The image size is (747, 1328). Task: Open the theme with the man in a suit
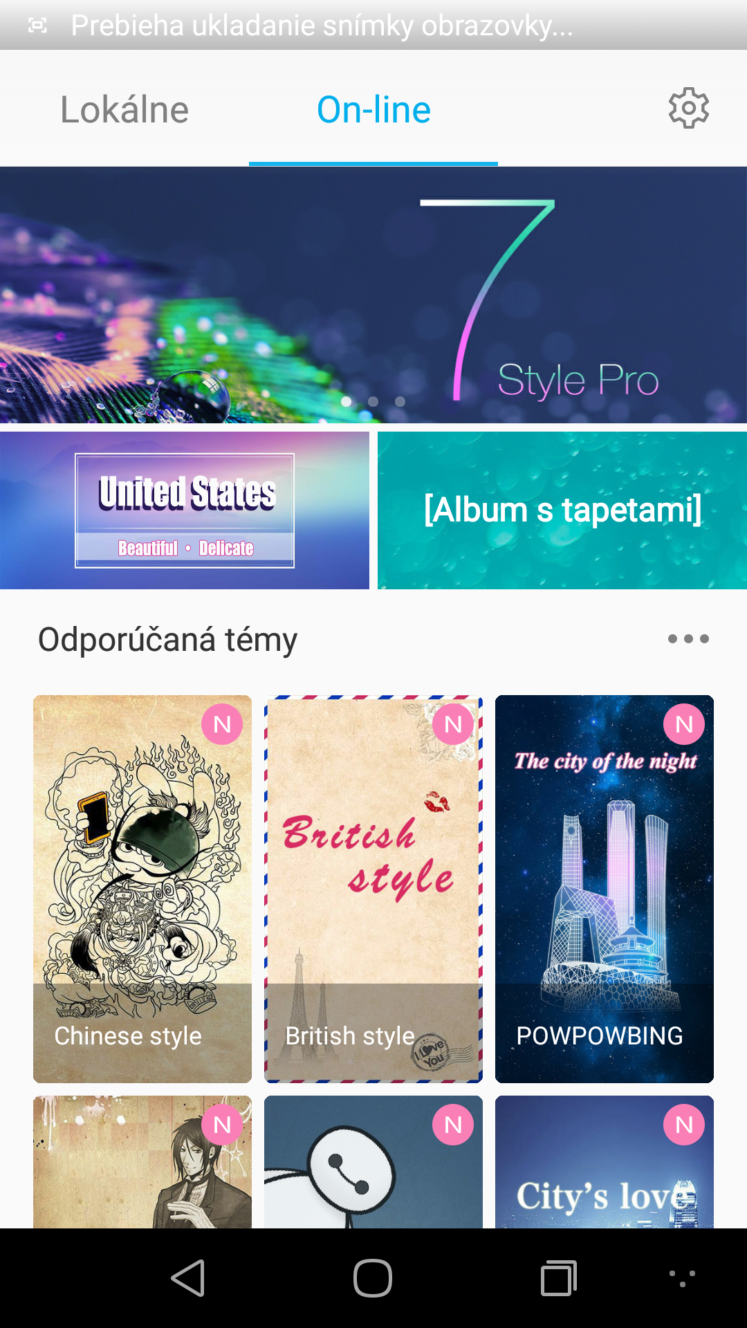(142, 1162)
